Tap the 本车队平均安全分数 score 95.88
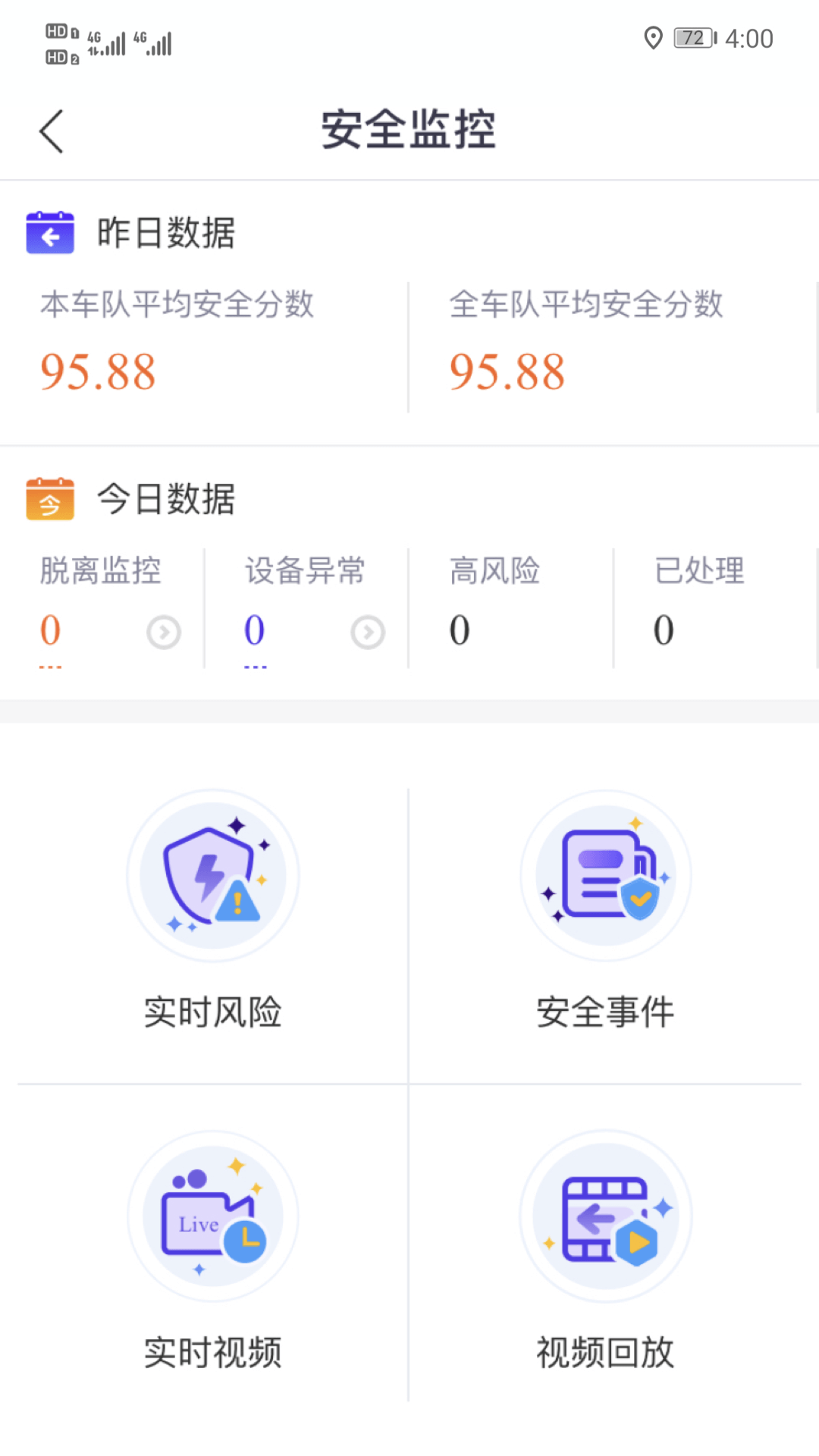This screenshot has width=819, height=1456. [x=99, y=370]
